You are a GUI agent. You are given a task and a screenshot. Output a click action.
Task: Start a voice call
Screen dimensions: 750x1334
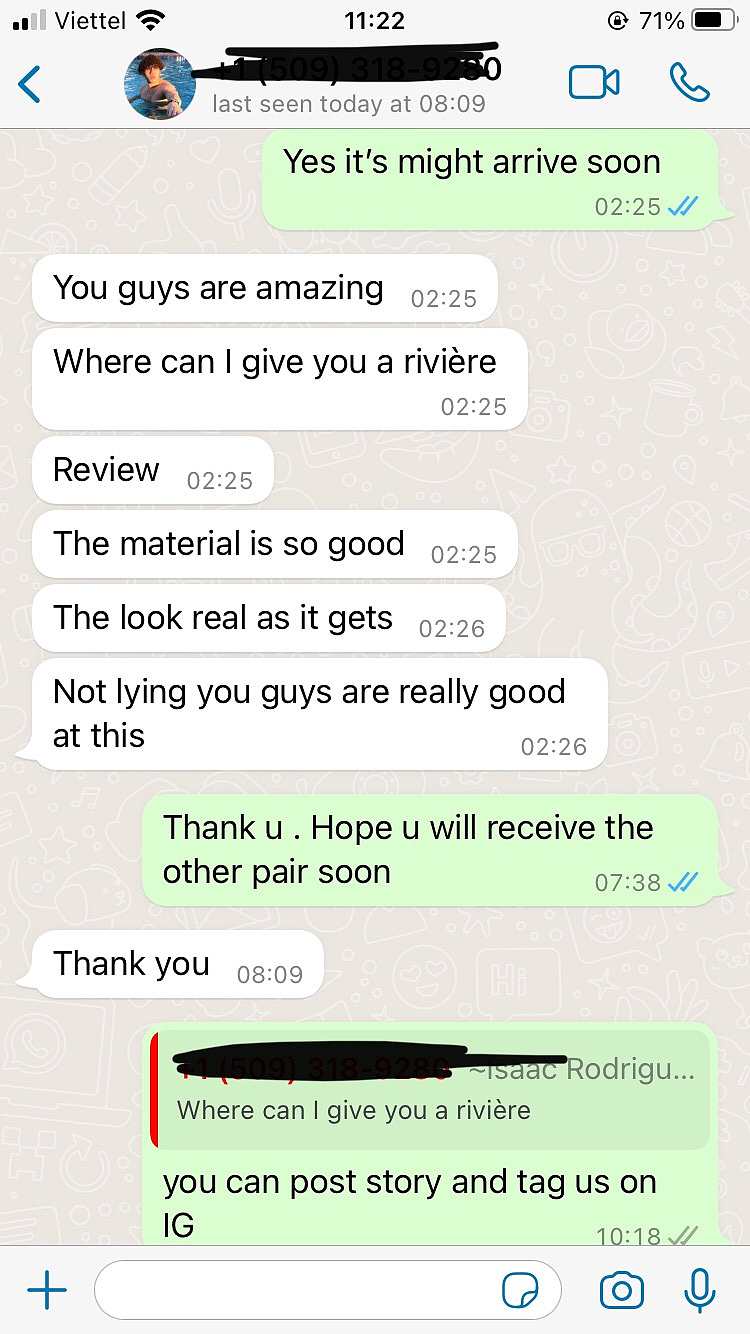pos(689,83)
